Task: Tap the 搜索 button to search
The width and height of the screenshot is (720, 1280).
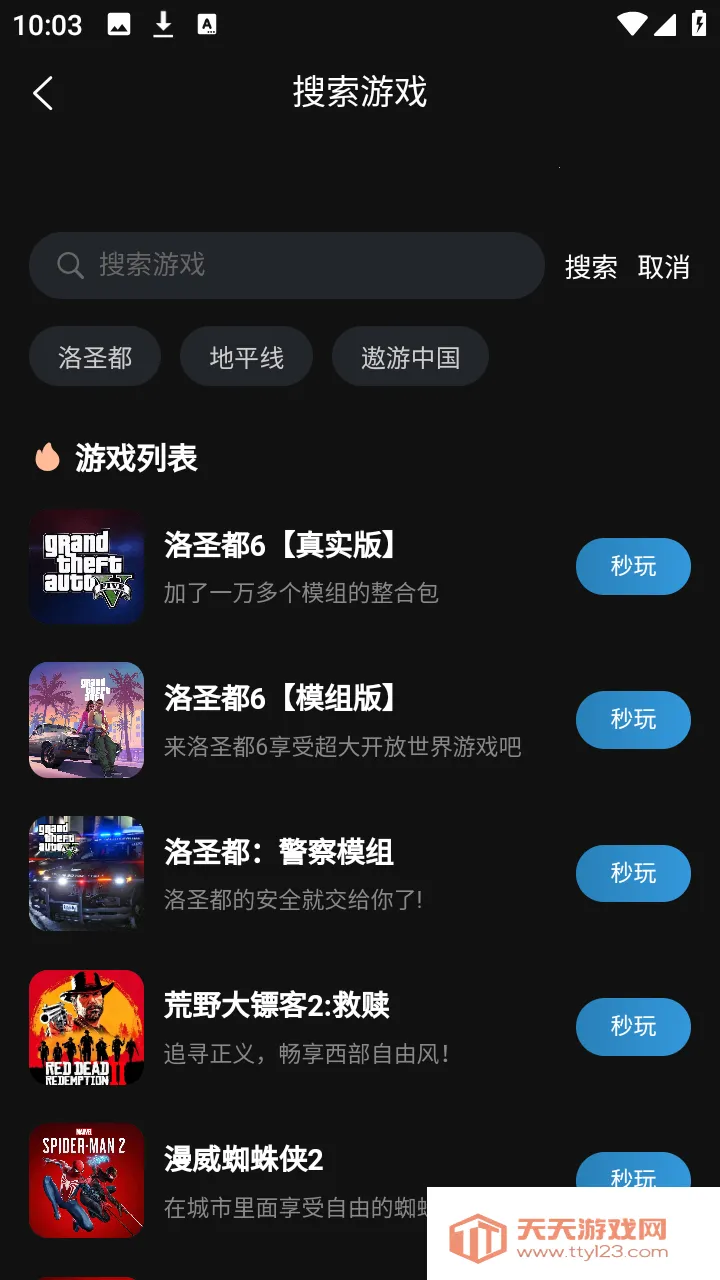Action: pyautogui.click(x=590, y=267)
